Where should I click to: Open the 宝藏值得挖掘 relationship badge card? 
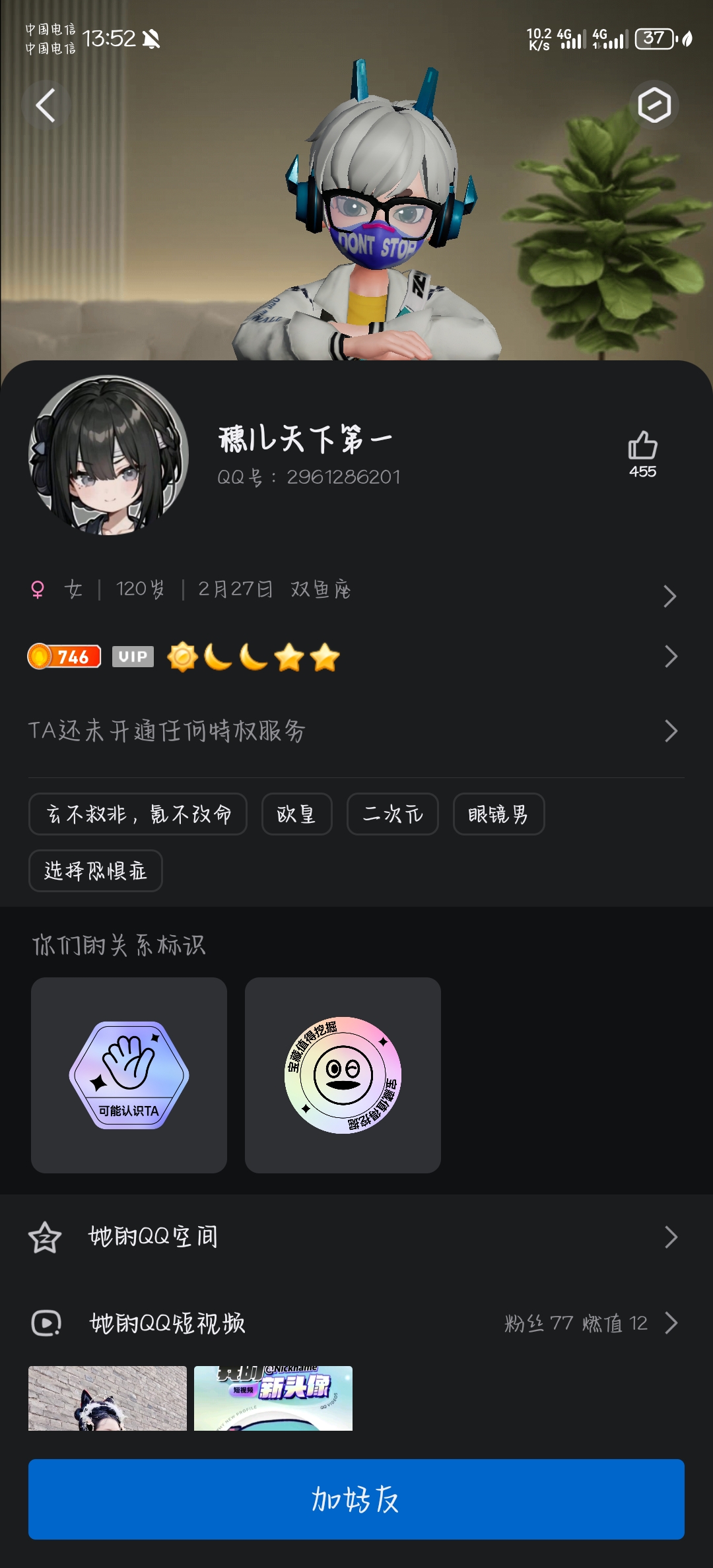(x=343, y=1075)
